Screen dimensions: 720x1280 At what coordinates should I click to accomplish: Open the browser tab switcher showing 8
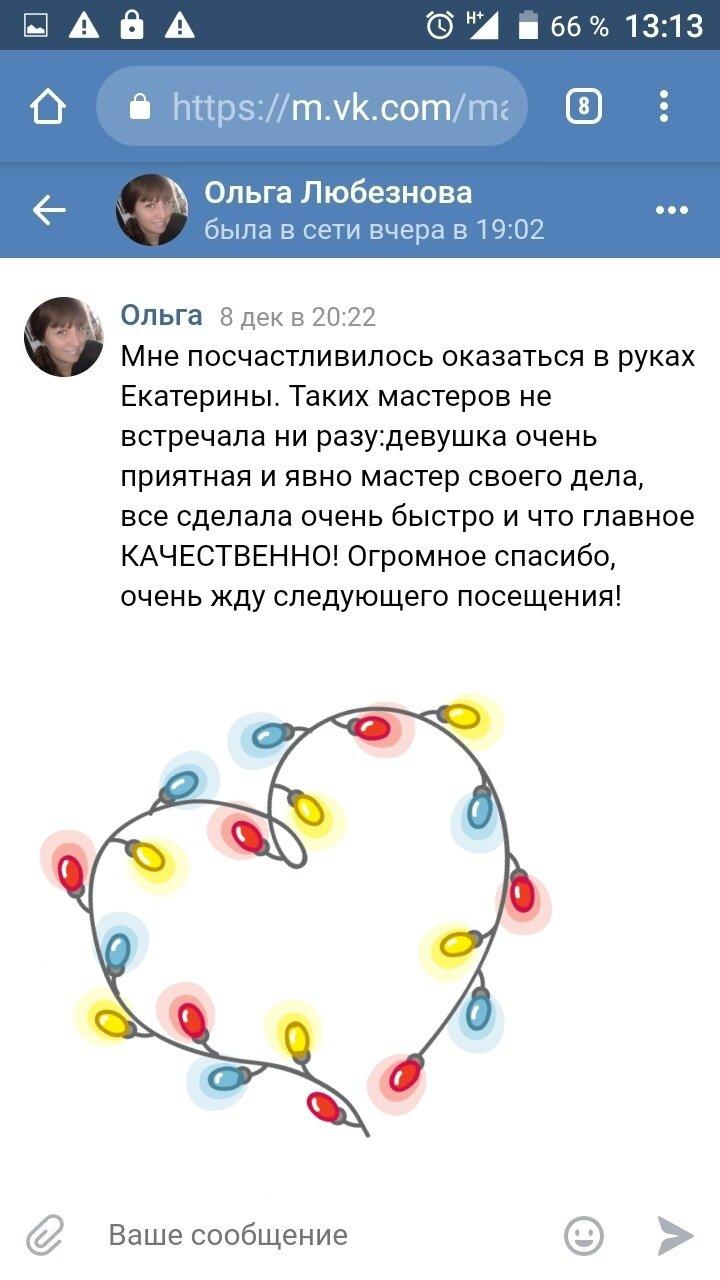coord(584,106)
